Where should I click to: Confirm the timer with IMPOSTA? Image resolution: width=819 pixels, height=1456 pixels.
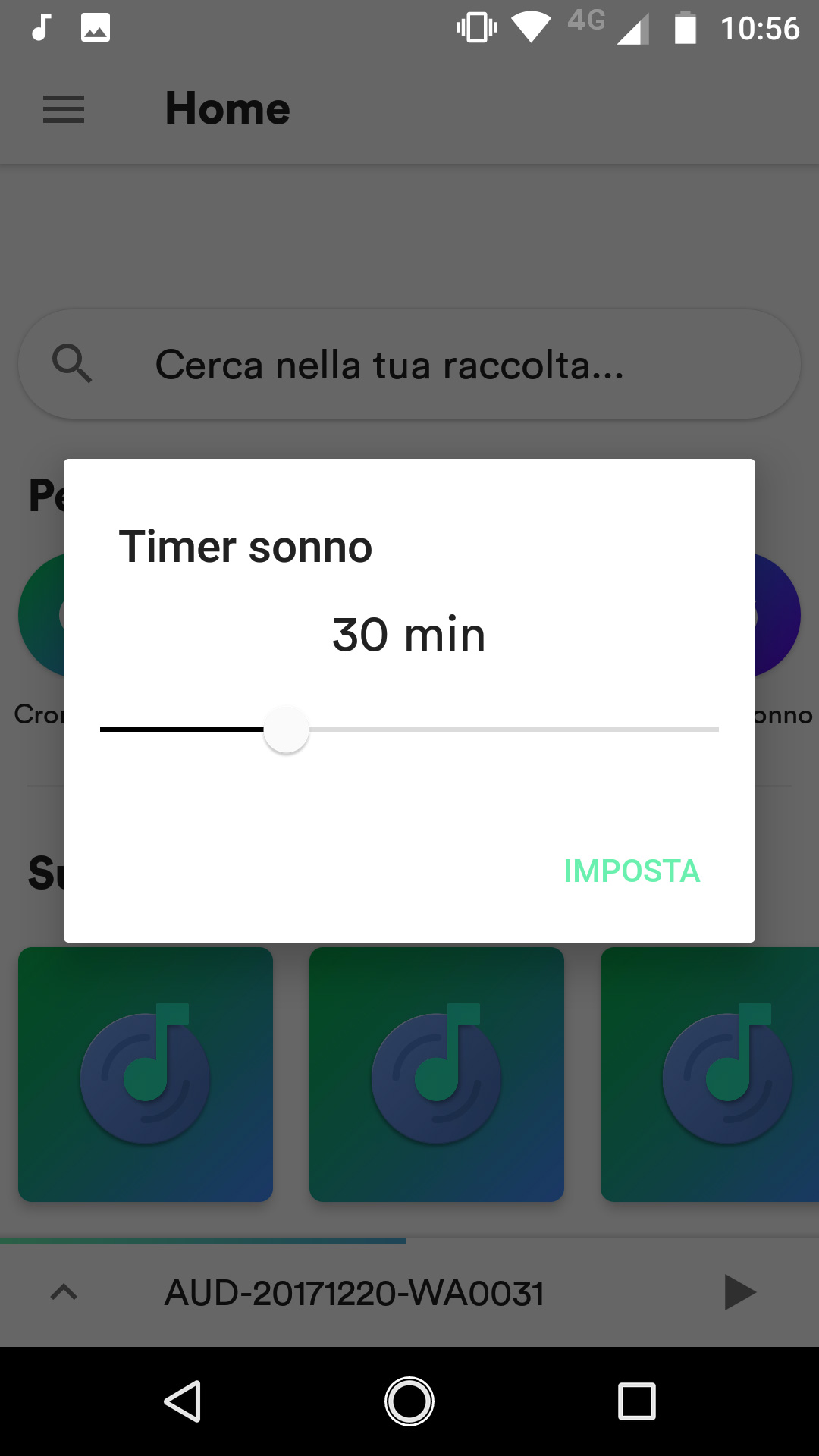(x=632, y=871)
